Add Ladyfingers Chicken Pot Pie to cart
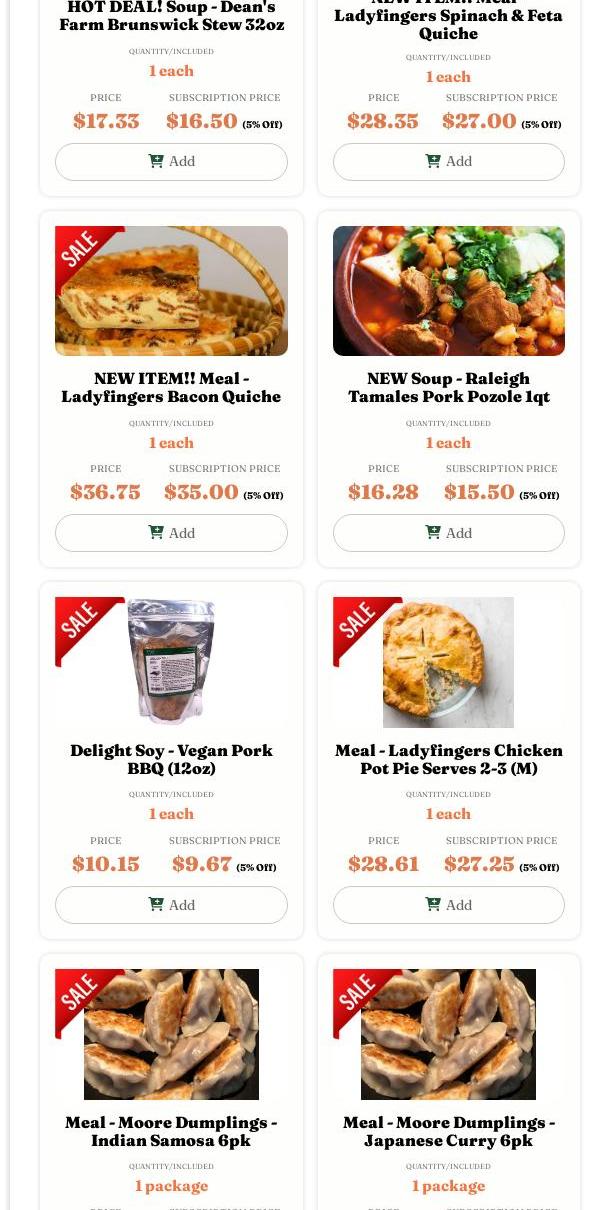Viewport: 610px width, 1210px height. (448, 905)
